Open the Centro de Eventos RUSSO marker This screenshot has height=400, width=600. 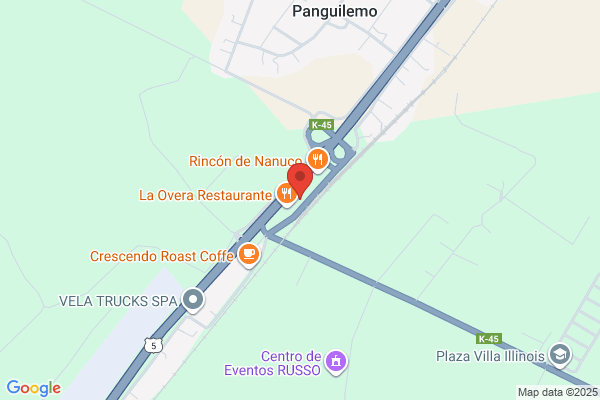(x=336, y=362)
